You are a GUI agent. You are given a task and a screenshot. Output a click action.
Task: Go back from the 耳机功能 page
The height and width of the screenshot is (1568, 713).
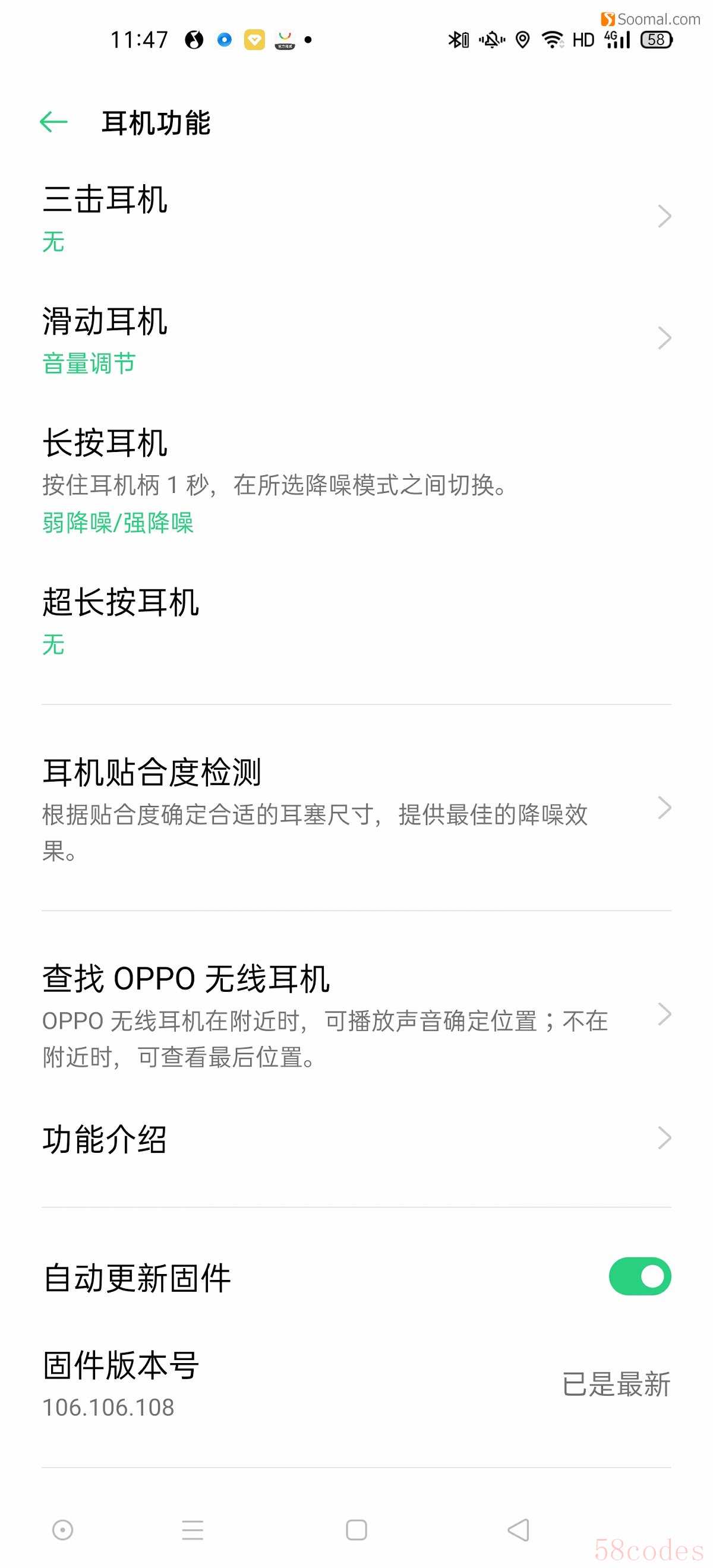pyautogui.click(x=53, y=122)
